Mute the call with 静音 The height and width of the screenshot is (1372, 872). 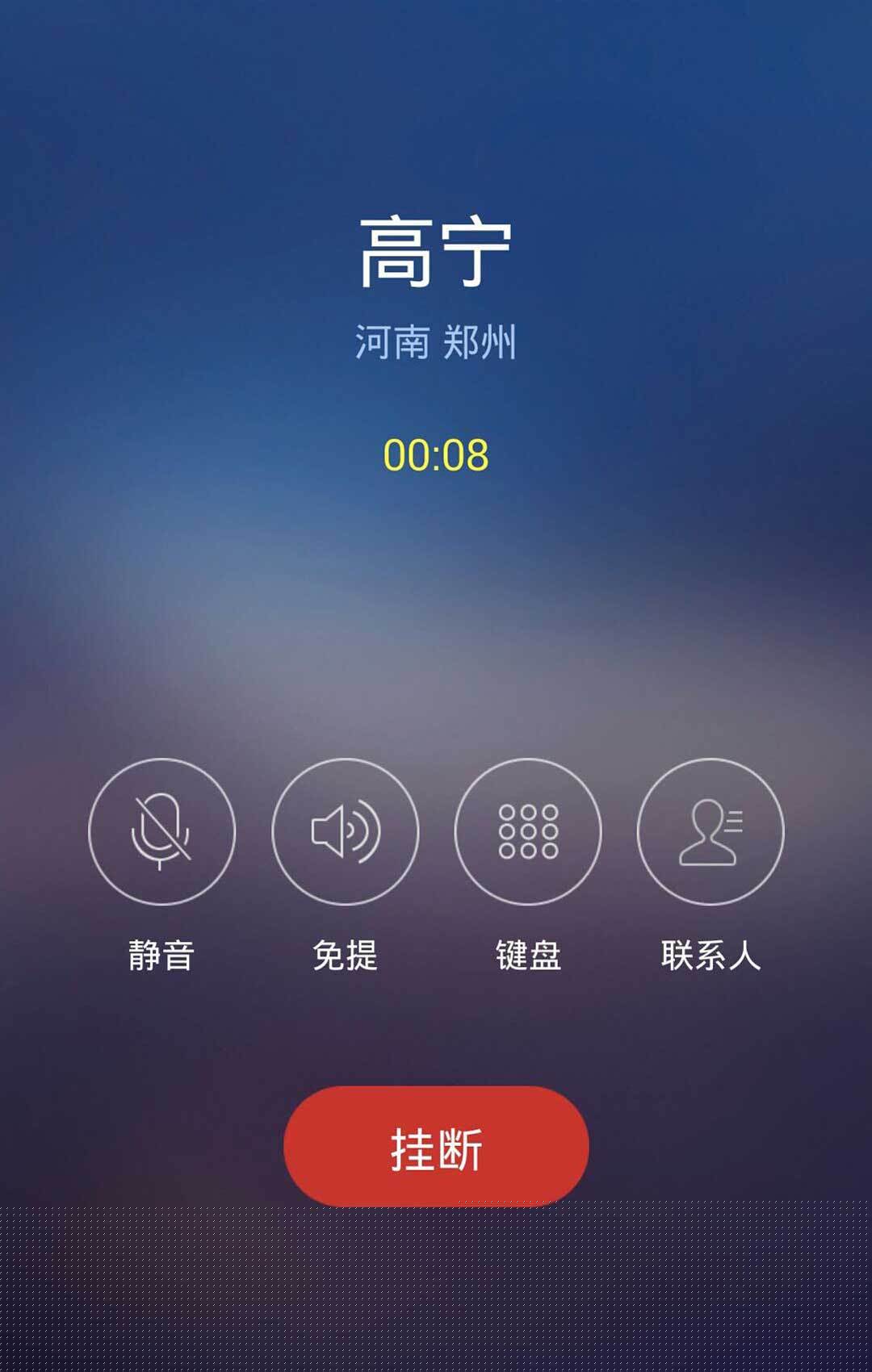[x=161, y=831]
